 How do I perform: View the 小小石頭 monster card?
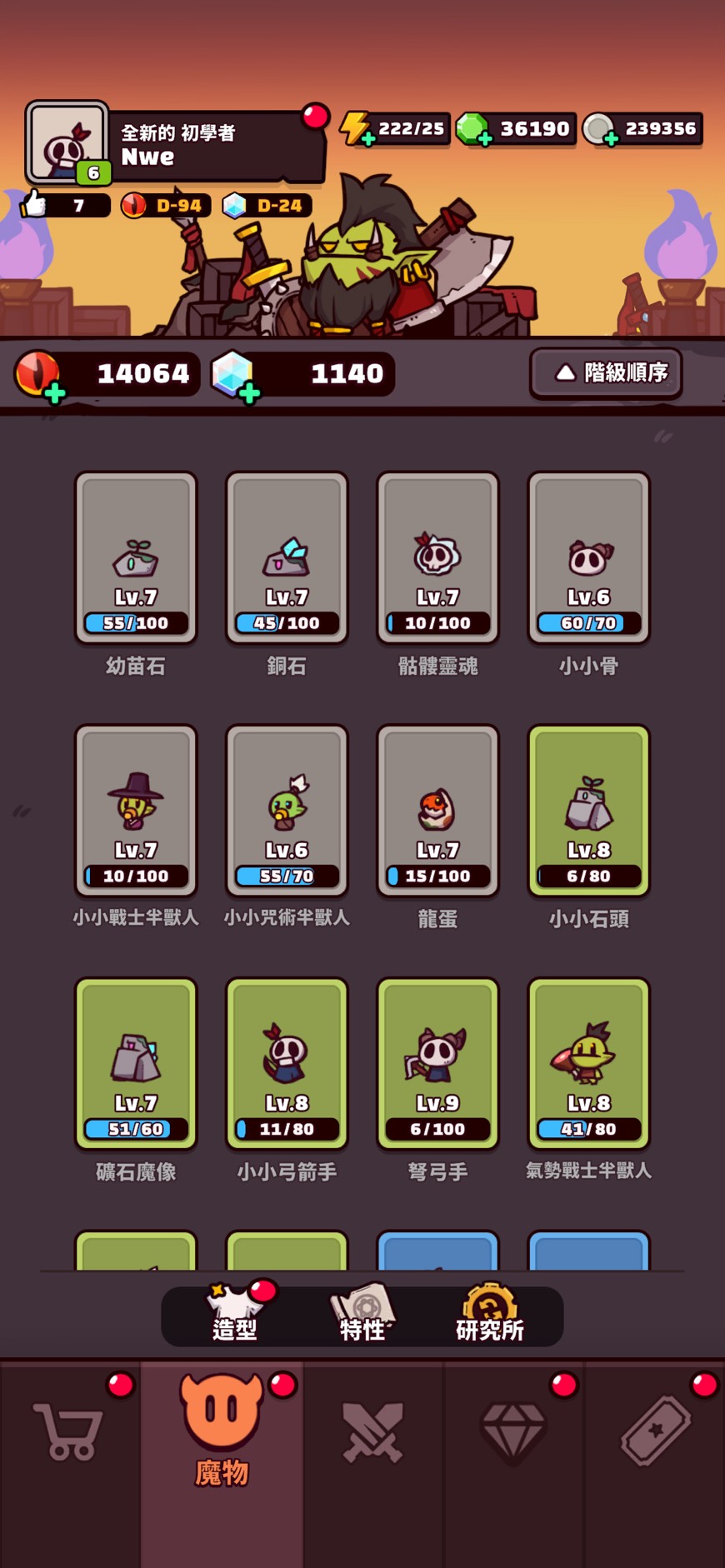[588, 810]
